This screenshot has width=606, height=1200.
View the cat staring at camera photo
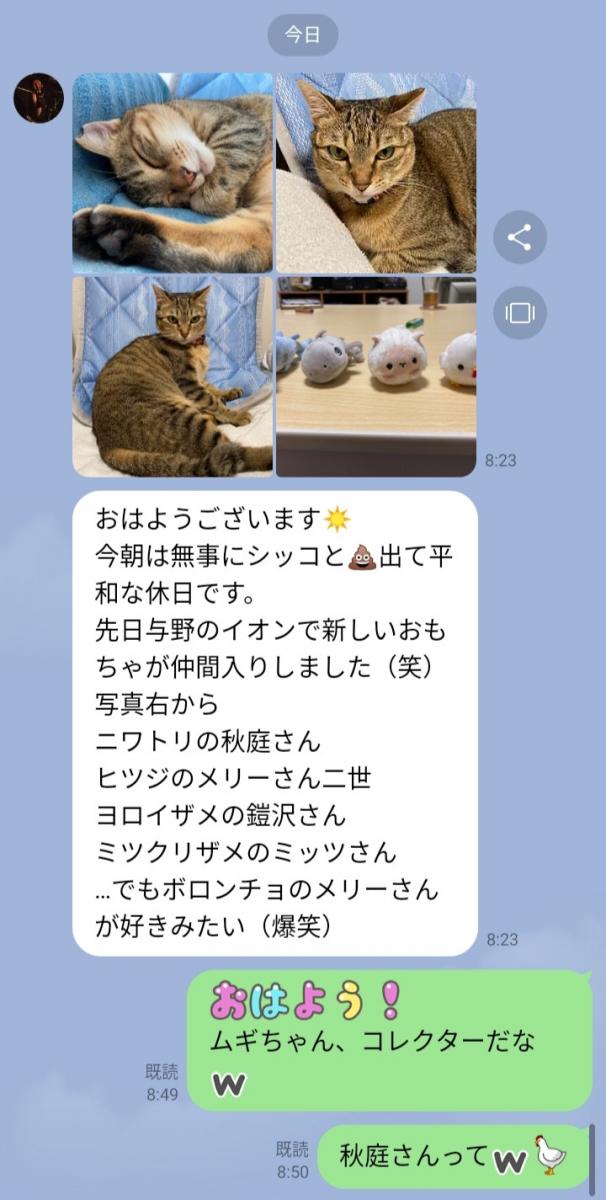[x=376, y=172]
